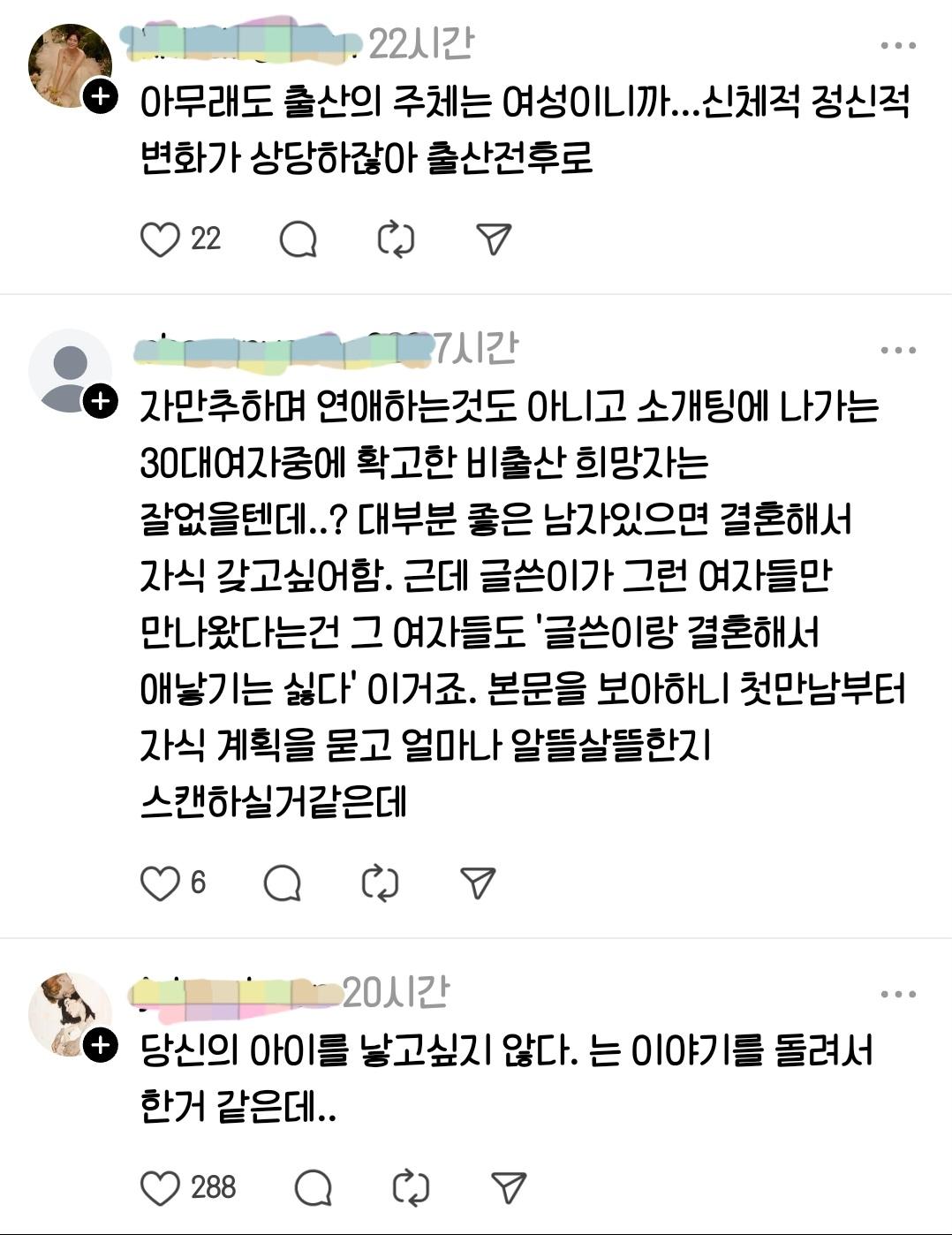952x1235 pixels.
Task: Repost the comment starting 자만추하며
Action: tap(381, 883)
